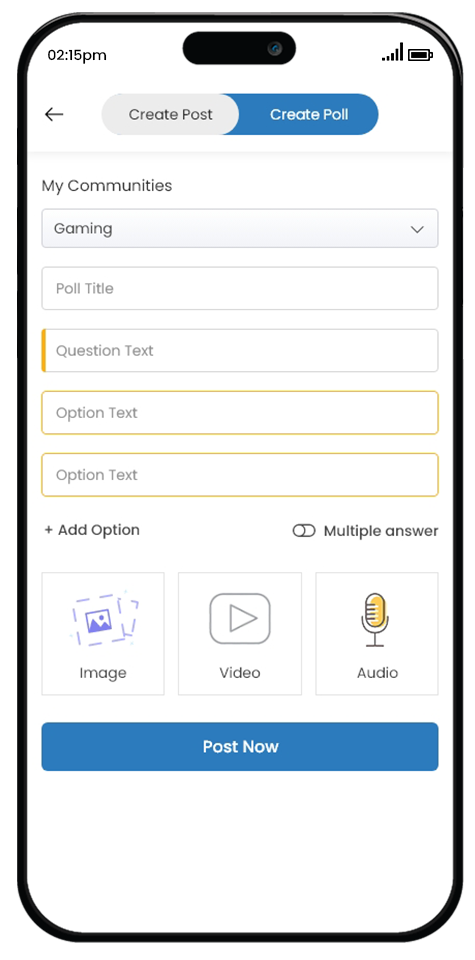Switch to the Create Post tab
This screenshot has height=960, width=475.
[170, 114]
